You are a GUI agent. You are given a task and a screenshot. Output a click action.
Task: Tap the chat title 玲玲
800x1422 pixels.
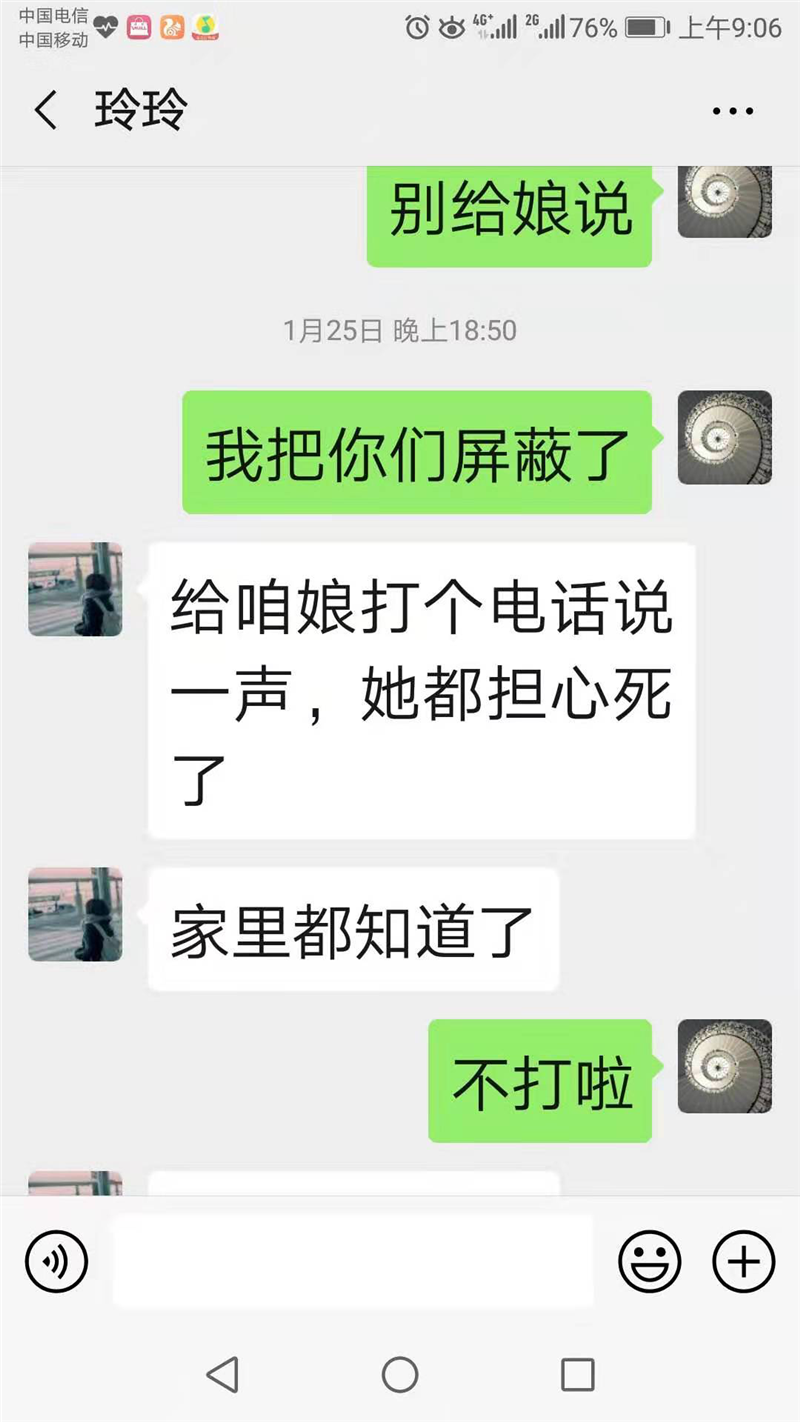(140, 108)
